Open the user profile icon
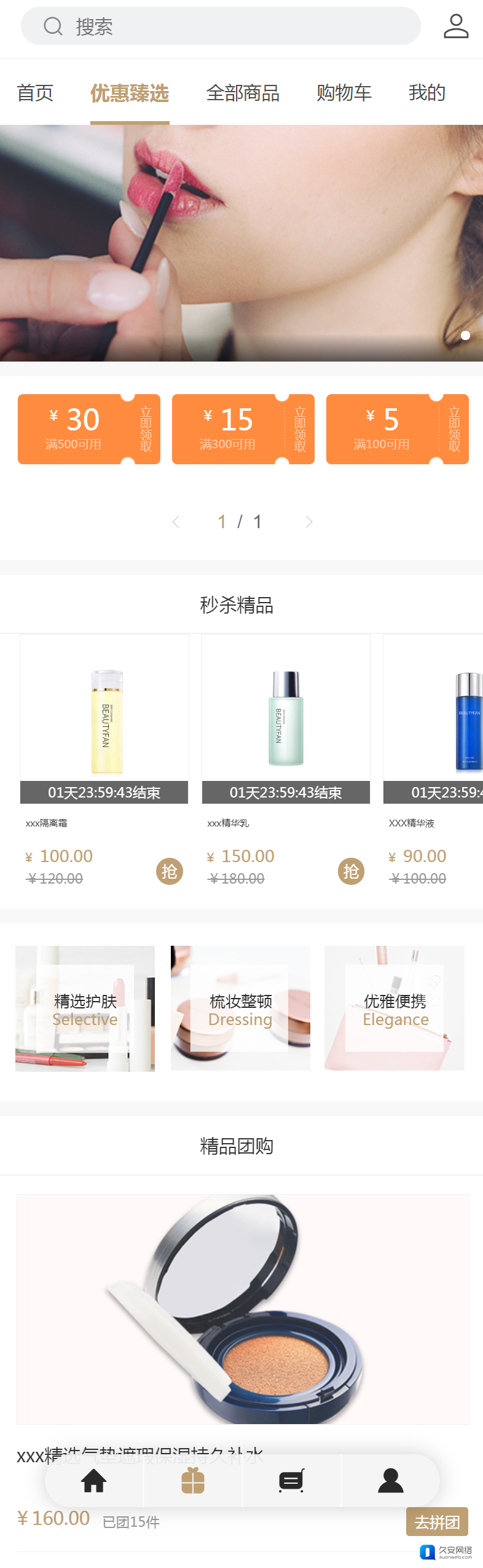The height and width of the screenshot is (1568, 483). (x=455, y=26)
